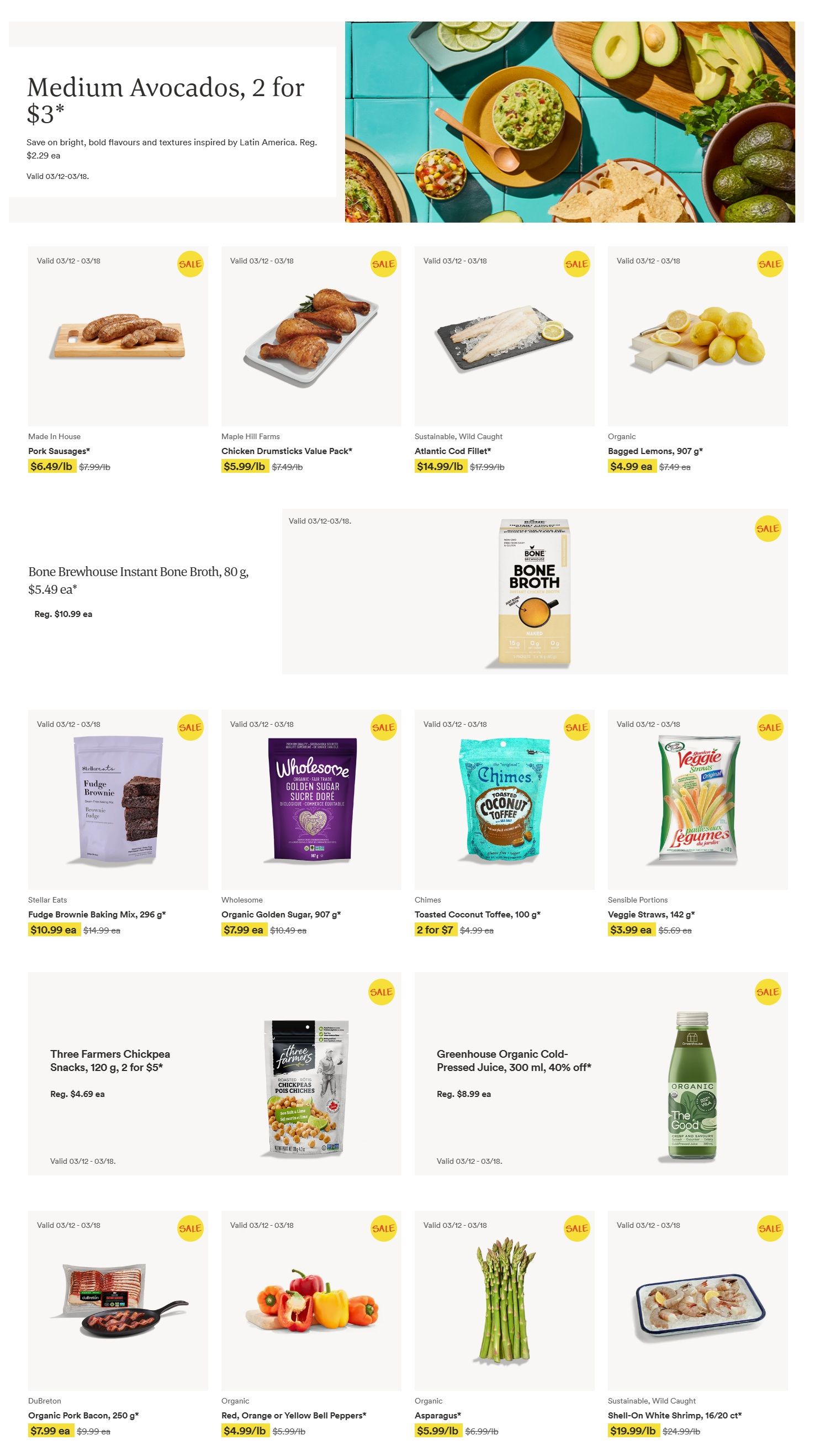Viewport: 820px width, 1456px height.
Task: Open DuBreton Organic Pork Bacon card
Action: [x=118, y=1325]
